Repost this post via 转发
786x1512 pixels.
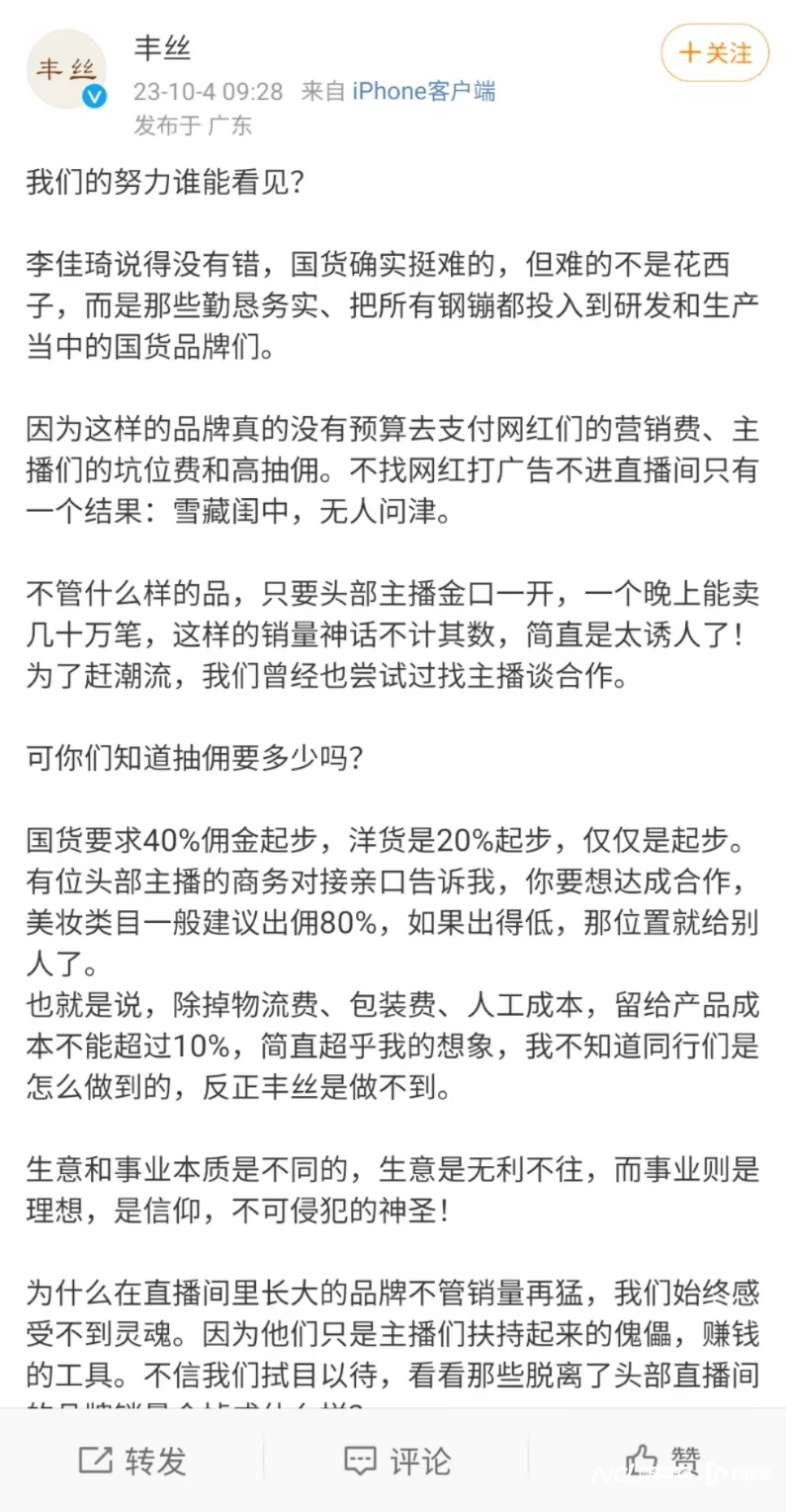132,1460
